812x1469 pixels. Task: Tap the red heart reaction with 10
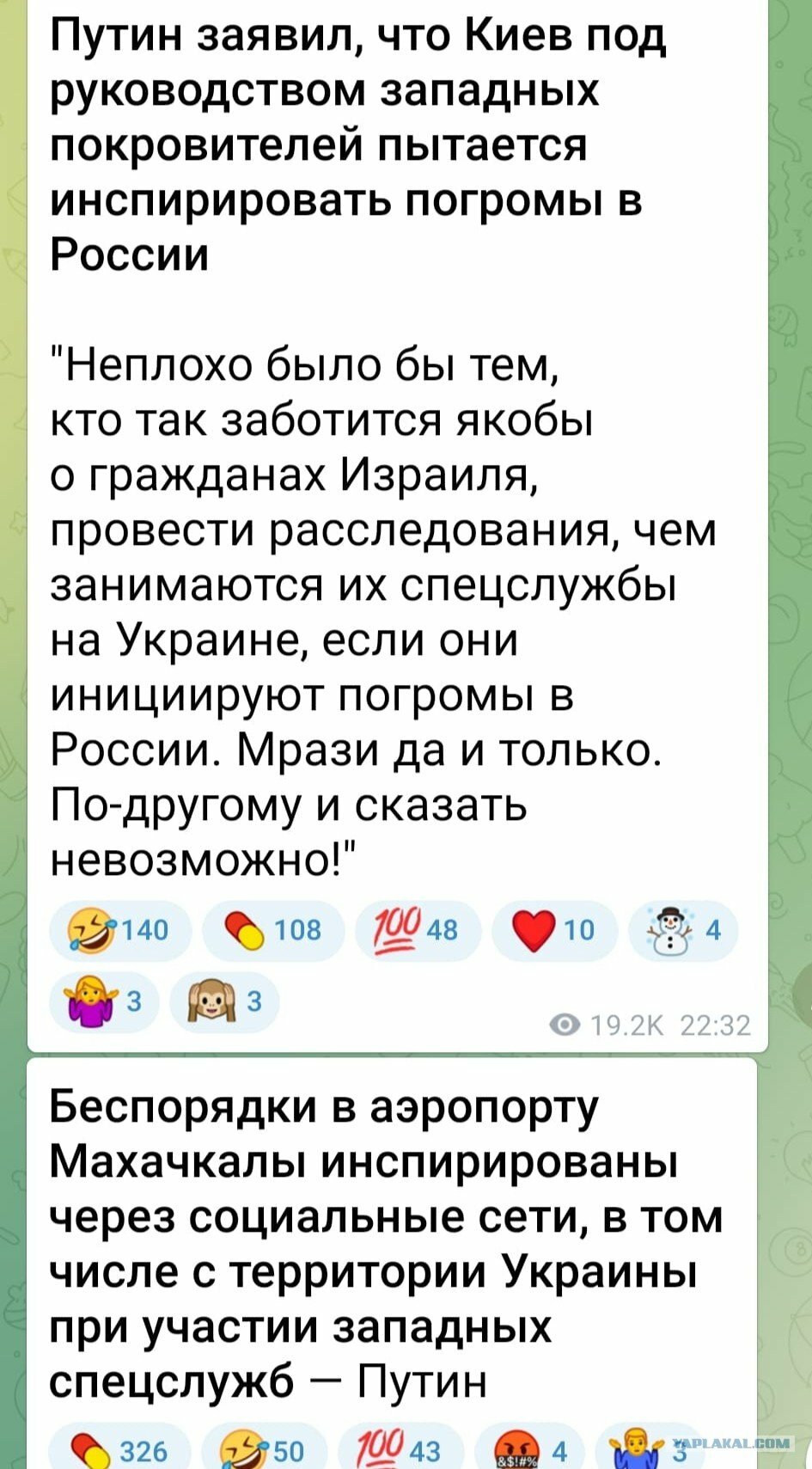(554, 930)
